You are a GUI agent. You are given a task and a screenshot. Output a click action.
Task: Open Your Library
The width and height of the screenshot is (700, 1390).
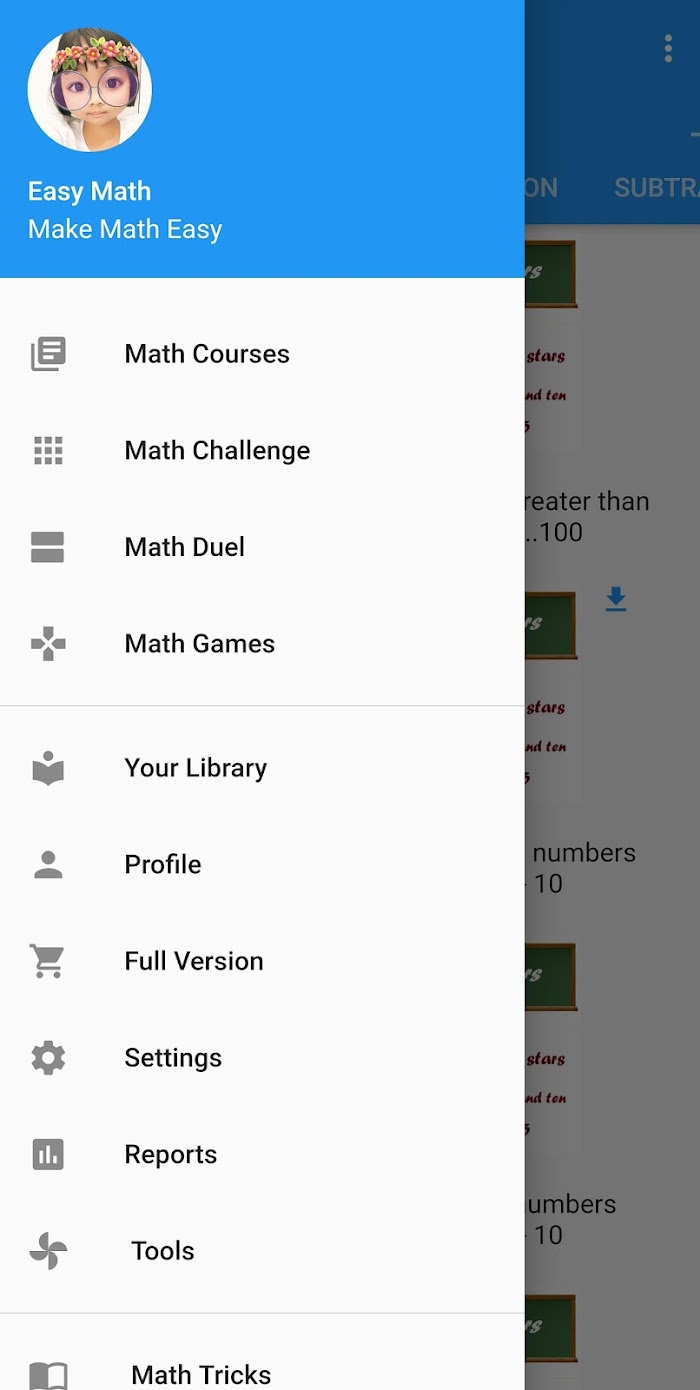262,768
